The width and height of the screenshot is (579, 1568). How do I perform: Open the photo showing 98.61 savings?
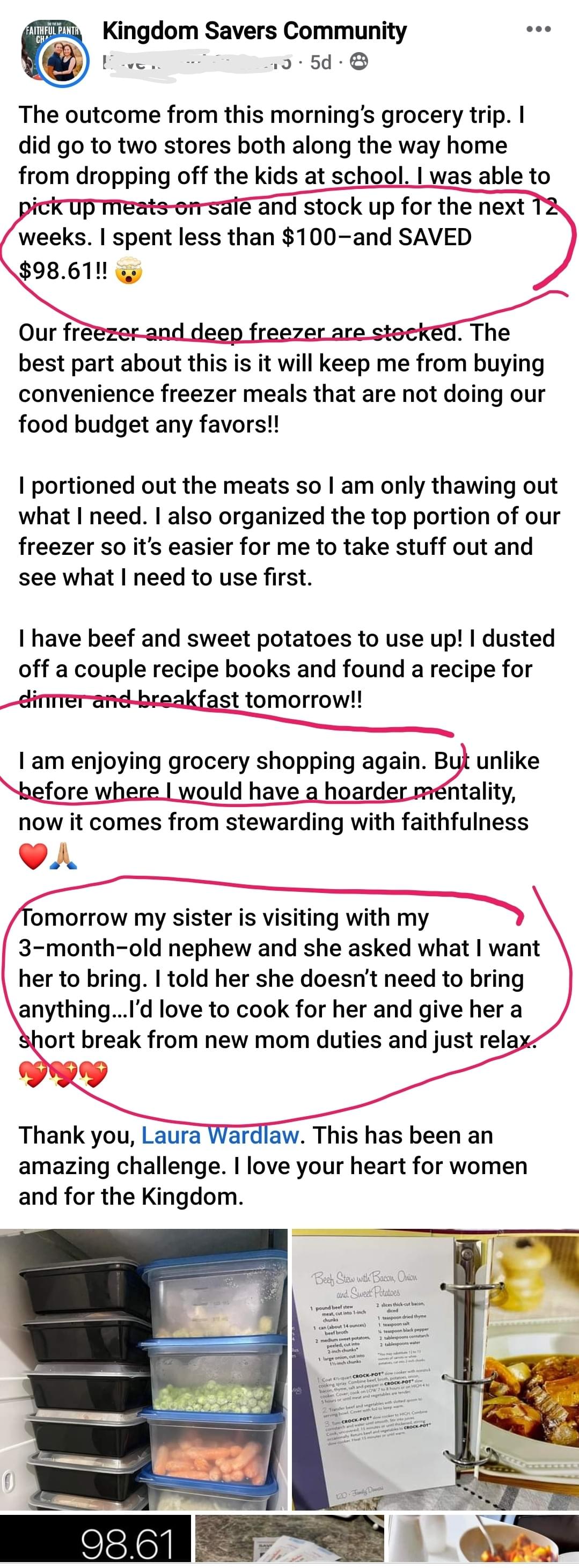(96, 1541)
